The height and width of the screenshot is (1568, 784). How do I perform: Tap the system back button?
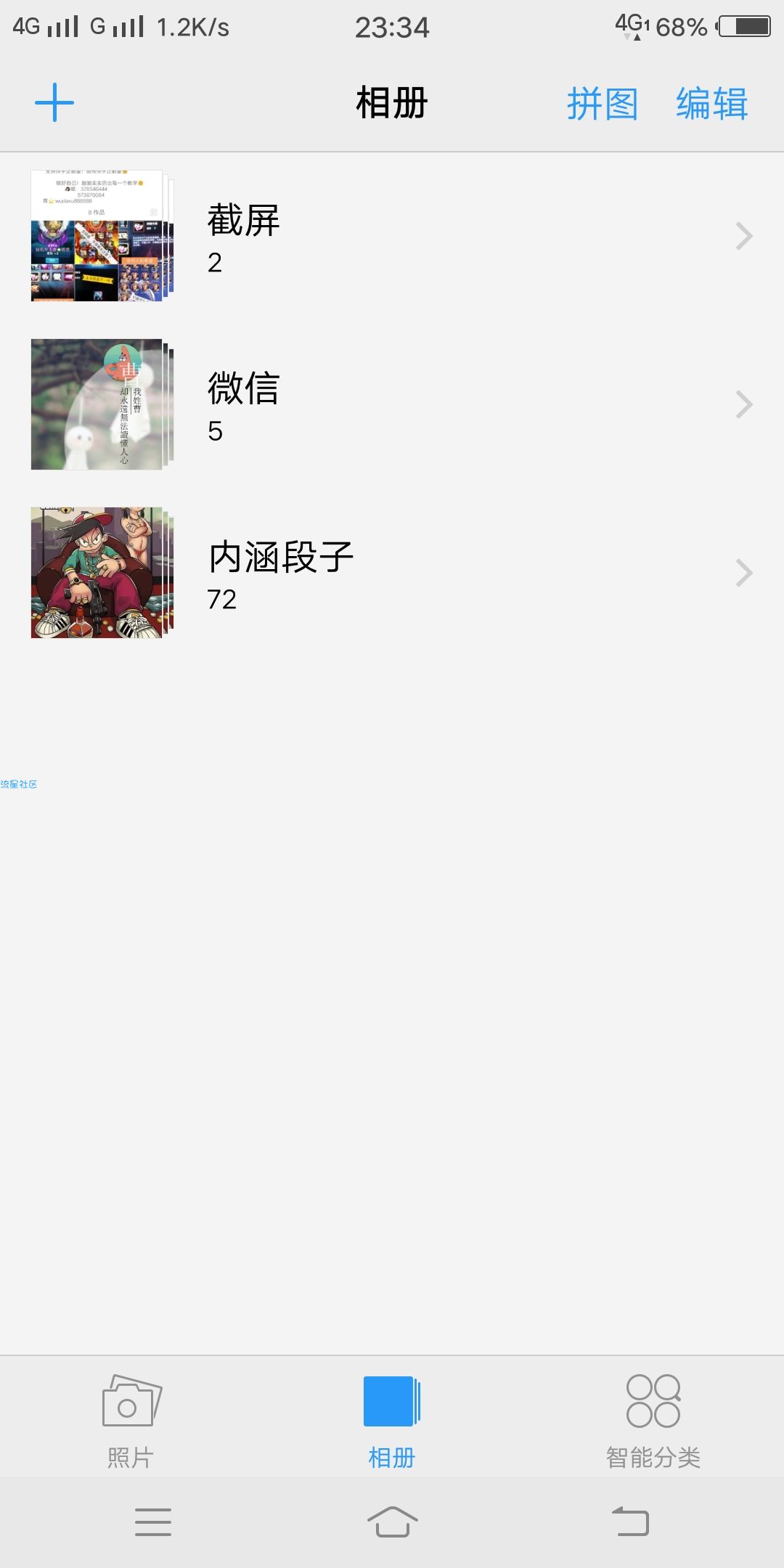[630, 1522]
